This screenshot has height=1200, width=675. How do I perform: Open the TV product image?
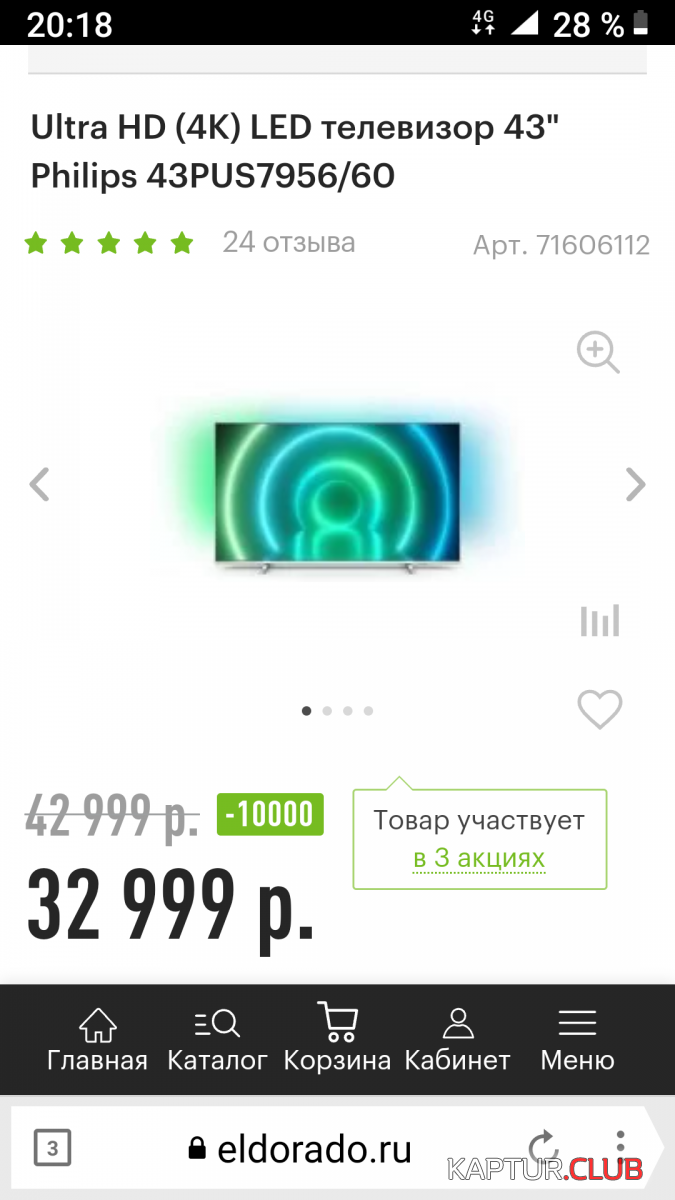[337, 497]
